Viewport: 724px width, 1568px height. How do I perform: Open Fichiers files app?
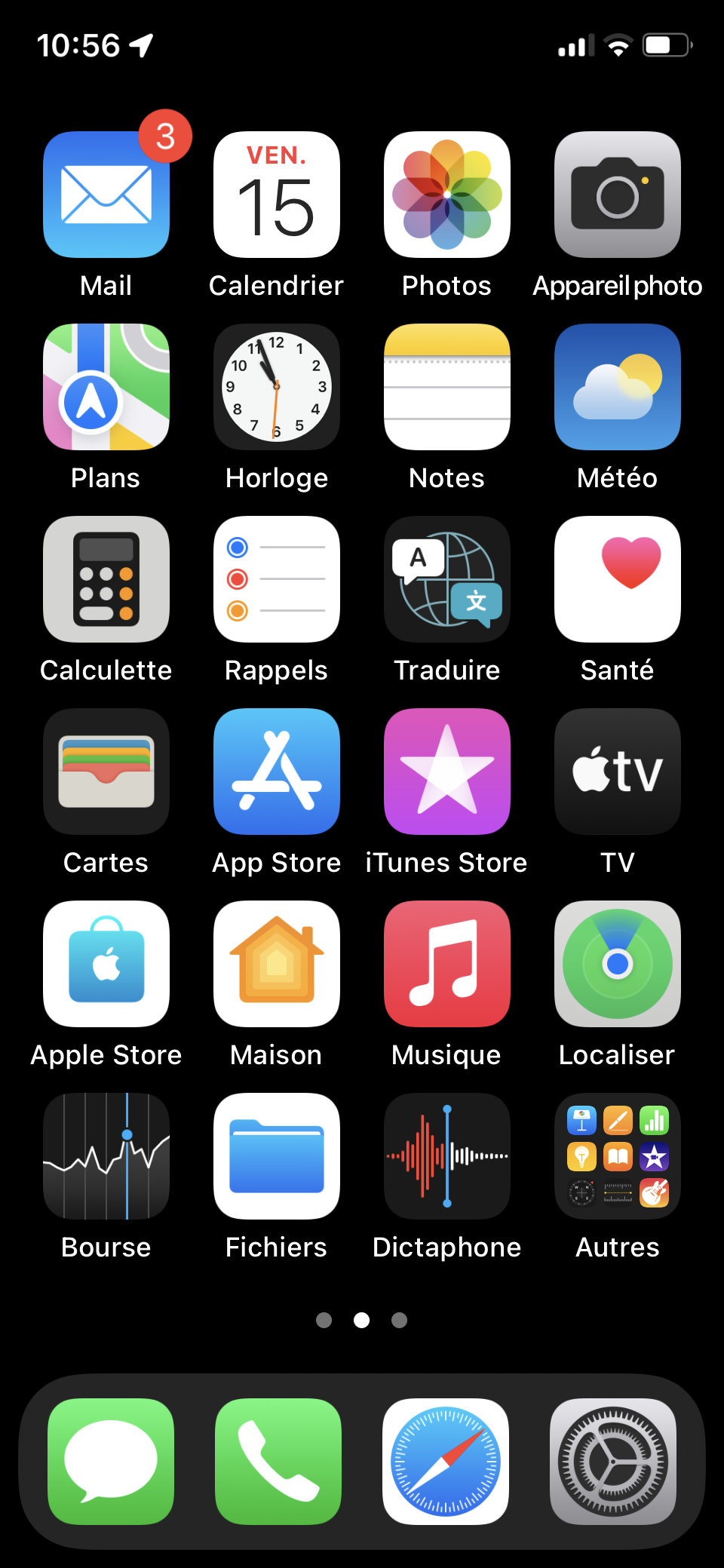(x=277, y=1156)
